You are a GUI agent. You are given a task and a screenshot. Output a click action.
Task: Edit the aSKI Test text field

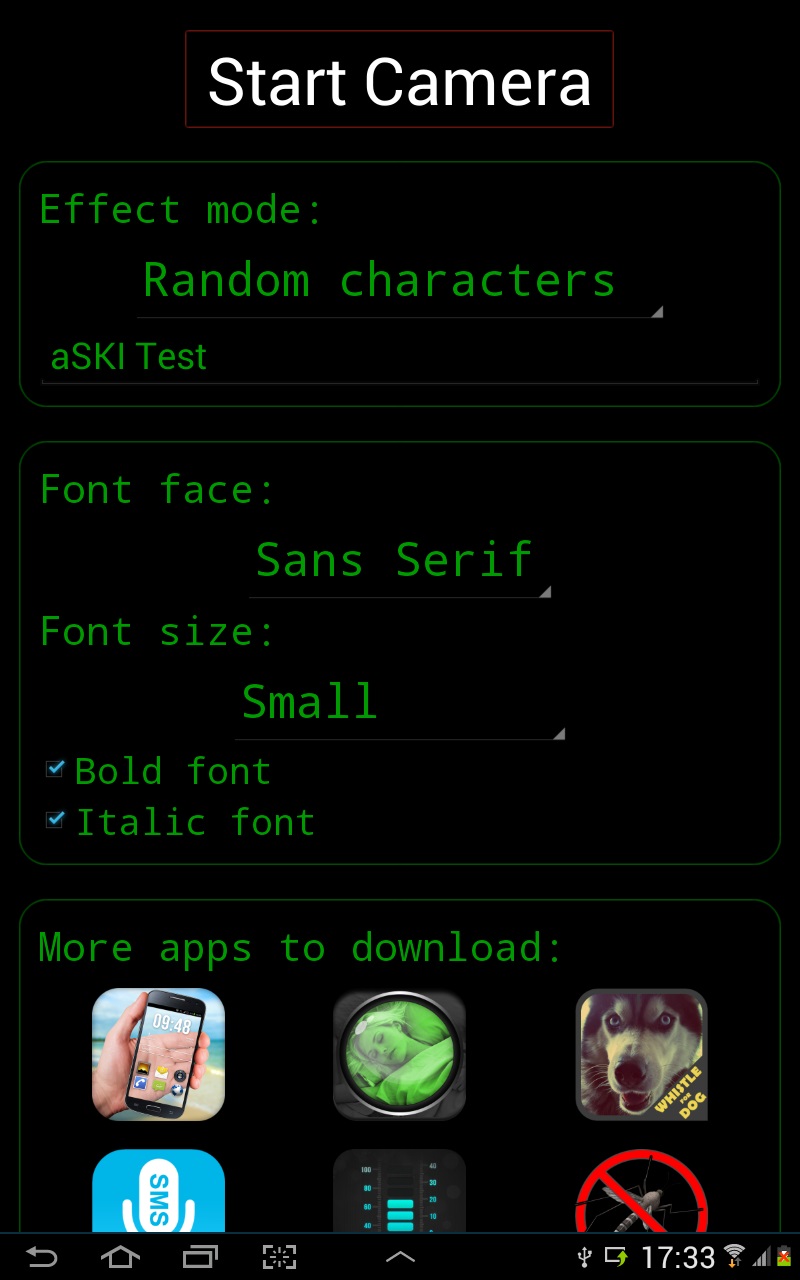[399, 357]
